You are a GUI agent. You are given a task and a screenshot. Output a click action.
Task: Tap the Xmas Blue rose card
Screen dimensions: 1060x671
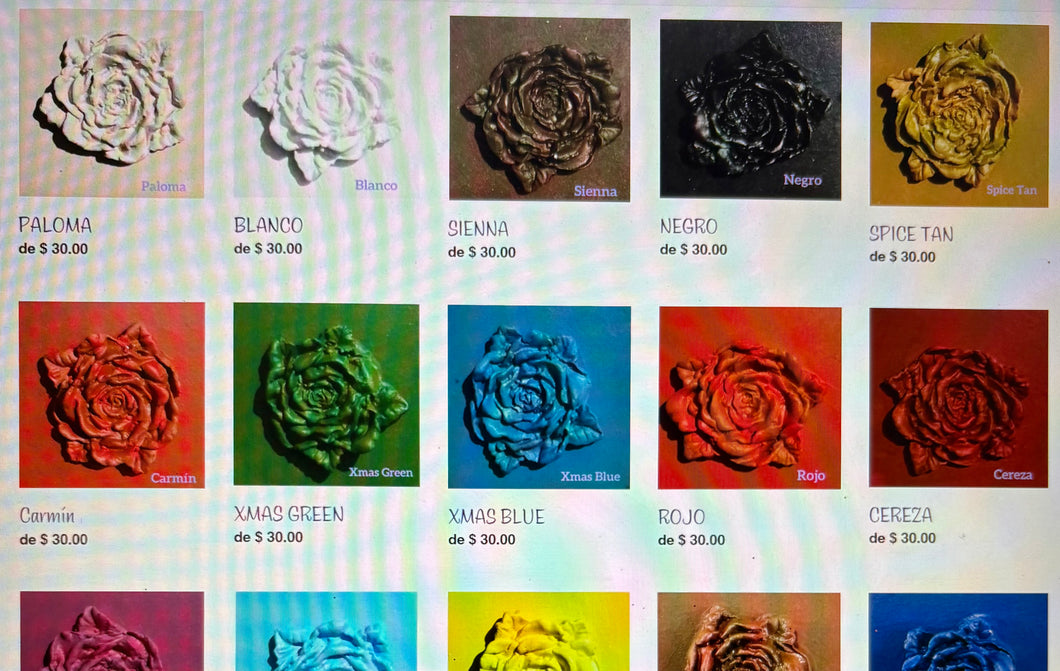pos(539,397)
